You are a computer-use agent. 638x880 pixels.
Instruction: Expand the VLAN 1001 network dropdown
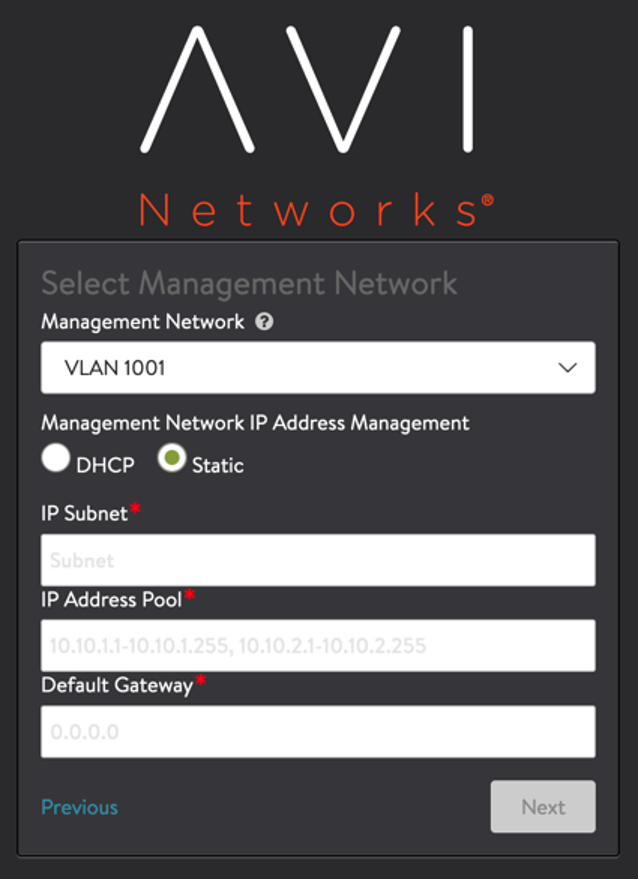pos(318,368)
